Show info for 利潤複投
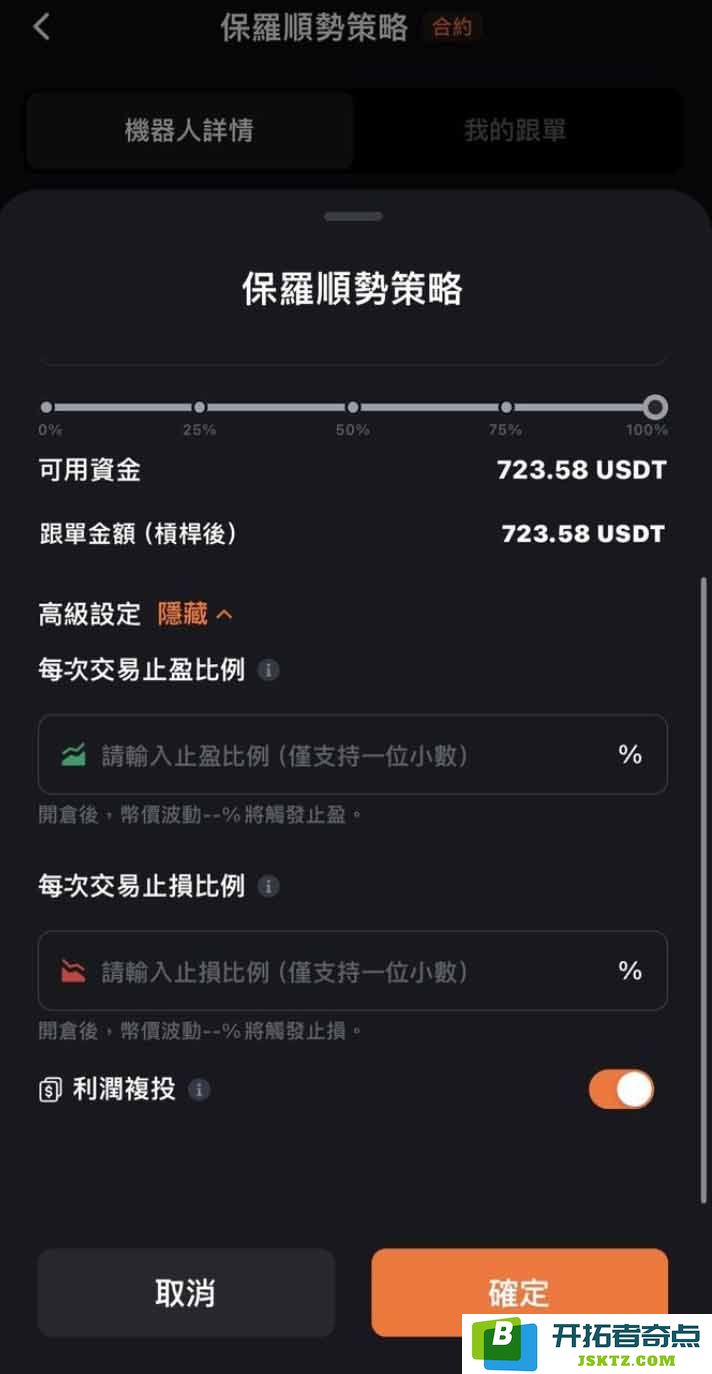Viewport: 712px width, 1374px height. 200,1089
